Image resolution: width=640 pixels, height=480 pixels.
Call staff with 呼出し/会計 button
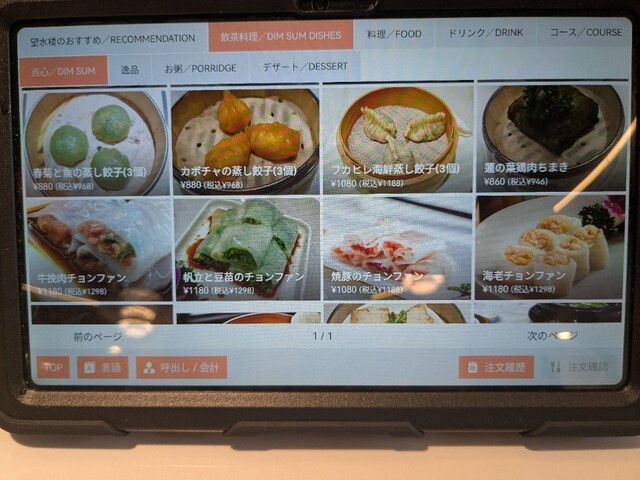point(181,367)
